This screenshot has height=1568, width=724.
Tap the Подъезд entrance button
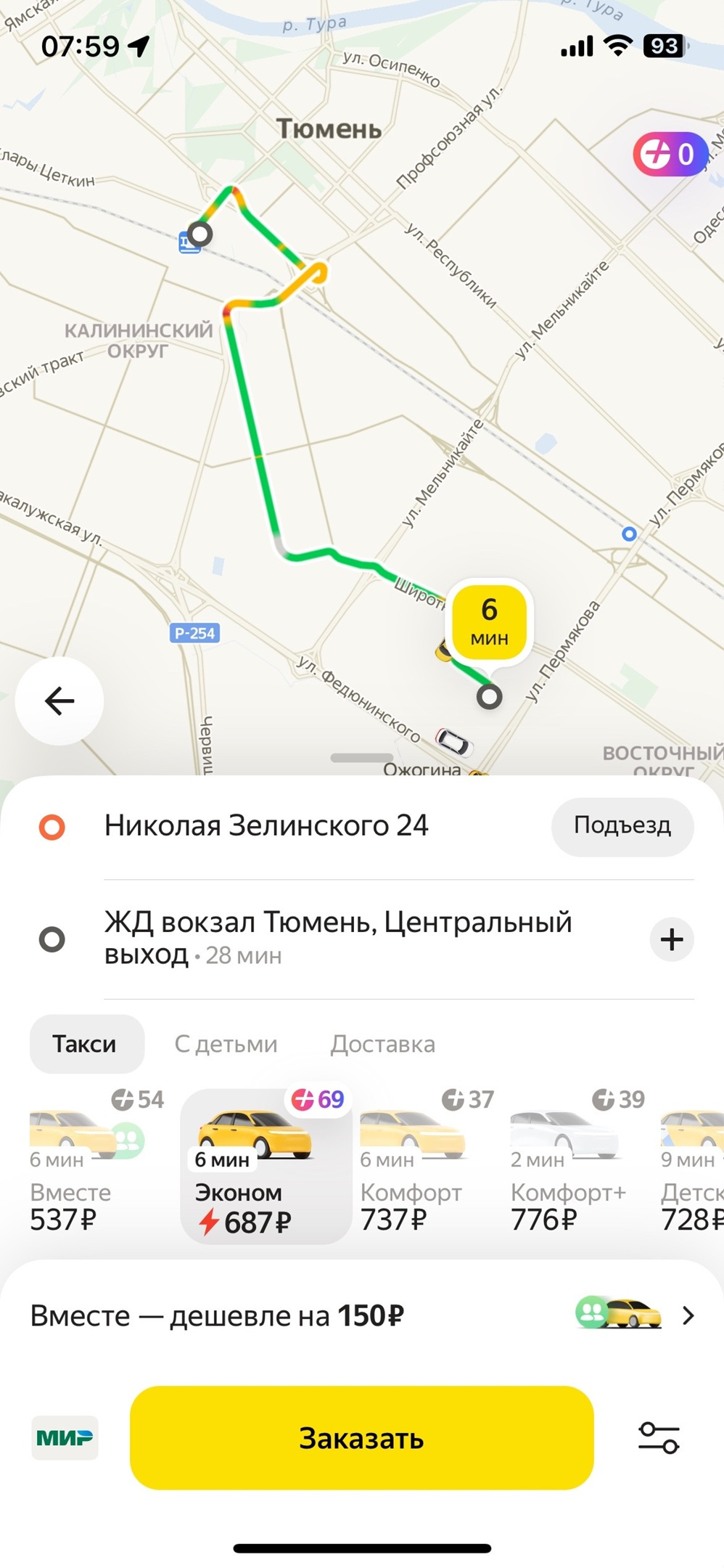(622, 826)
